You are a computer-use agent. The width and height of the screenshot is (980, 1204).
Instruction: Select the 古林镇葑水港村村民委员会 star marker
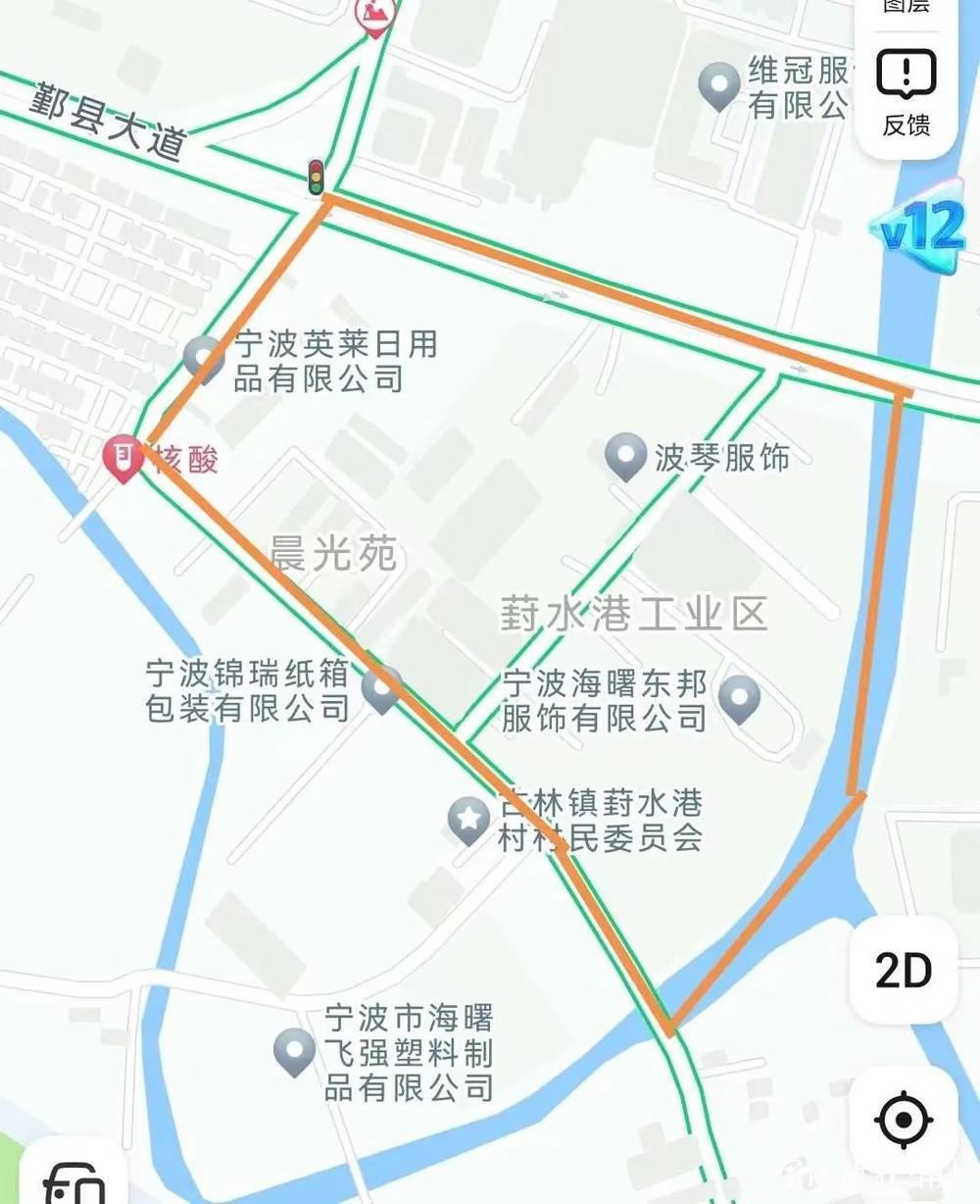tap(469, 821)
